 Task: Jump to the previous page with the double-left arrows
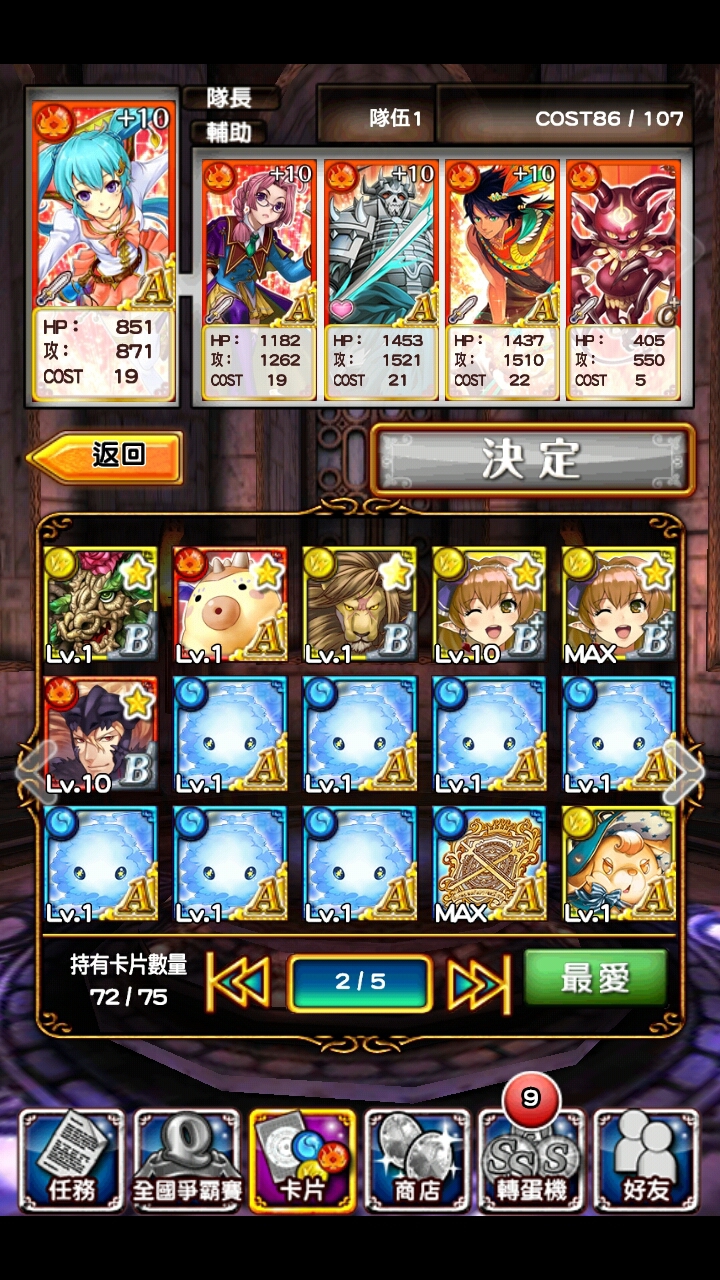[238, 982]
